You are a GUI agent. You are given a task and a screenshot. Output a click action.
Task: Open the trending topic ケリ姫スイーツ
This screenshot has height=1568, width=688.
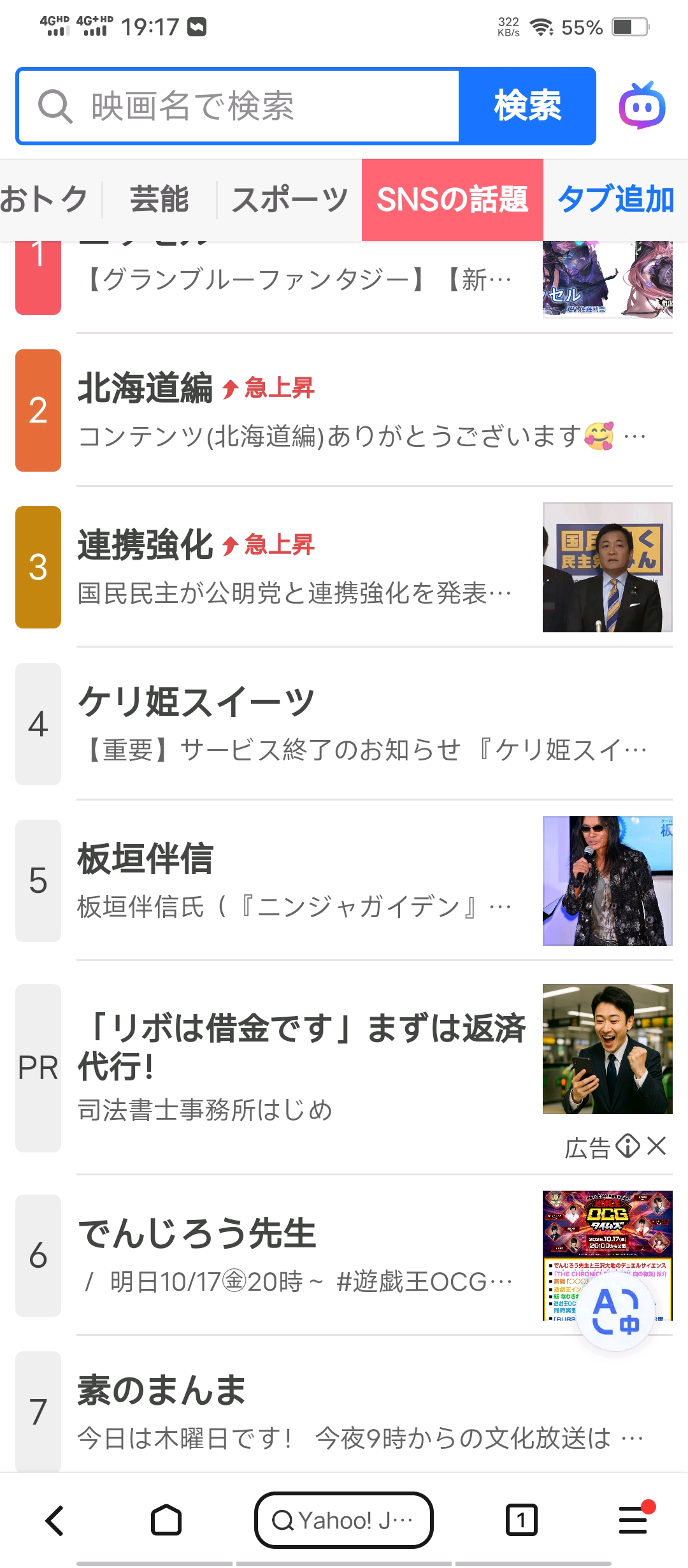196,702
